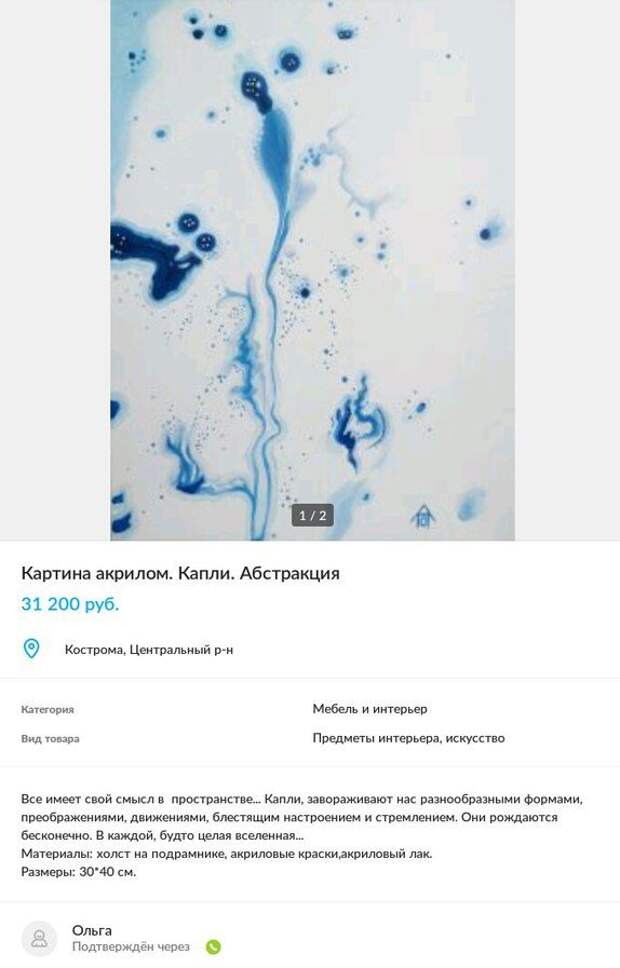Open the Кострома location on the map

click(148, 650)
